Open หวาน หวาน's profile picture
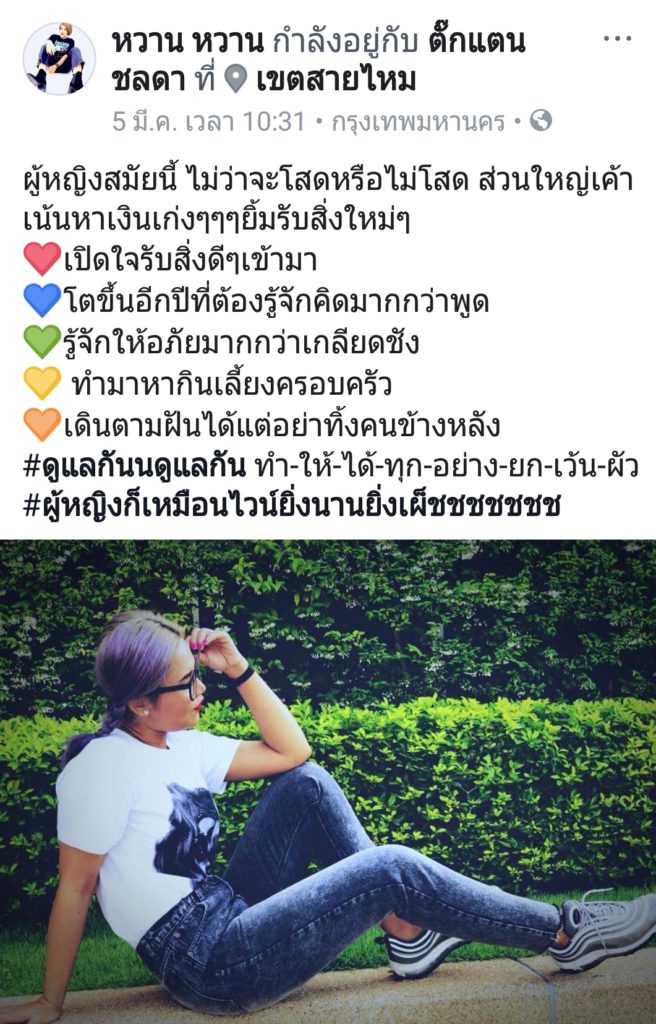 (x=58, y=58)
